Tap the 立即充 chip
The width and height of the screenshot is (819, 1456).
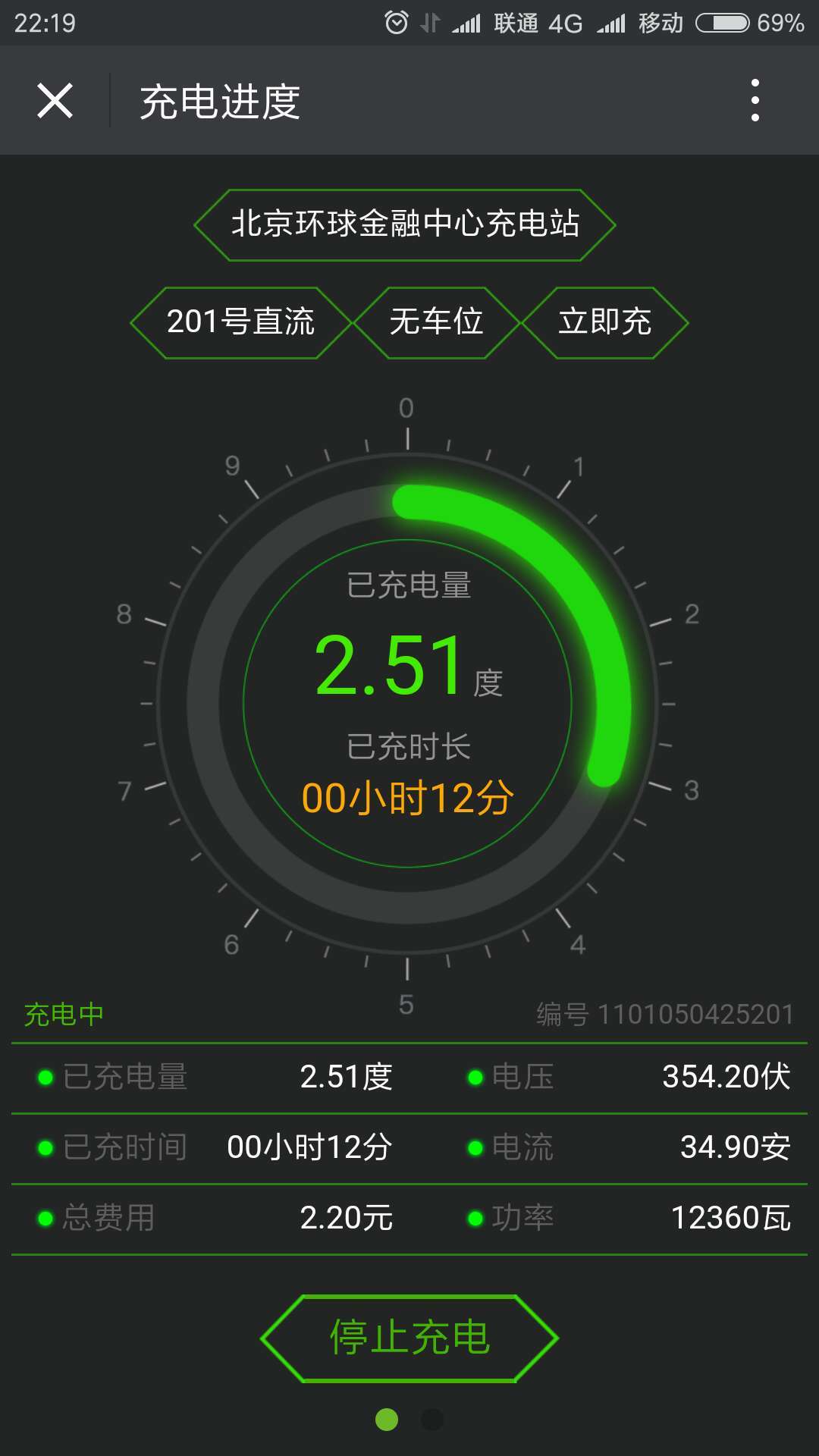605,322
